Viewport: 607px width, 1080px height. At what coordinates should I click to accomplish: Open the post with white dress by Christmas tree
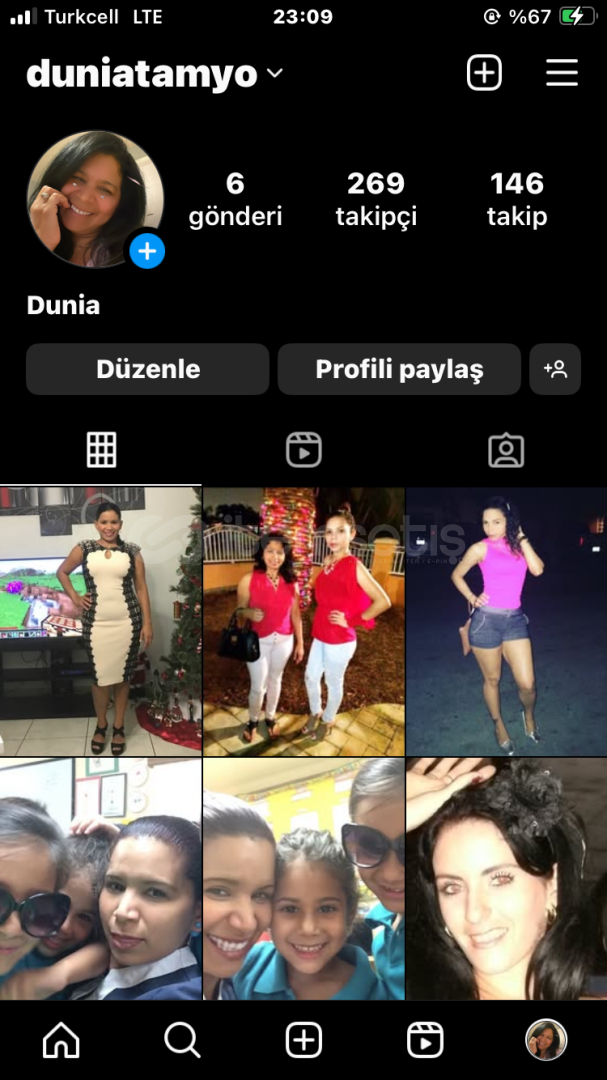coord(101,621)
